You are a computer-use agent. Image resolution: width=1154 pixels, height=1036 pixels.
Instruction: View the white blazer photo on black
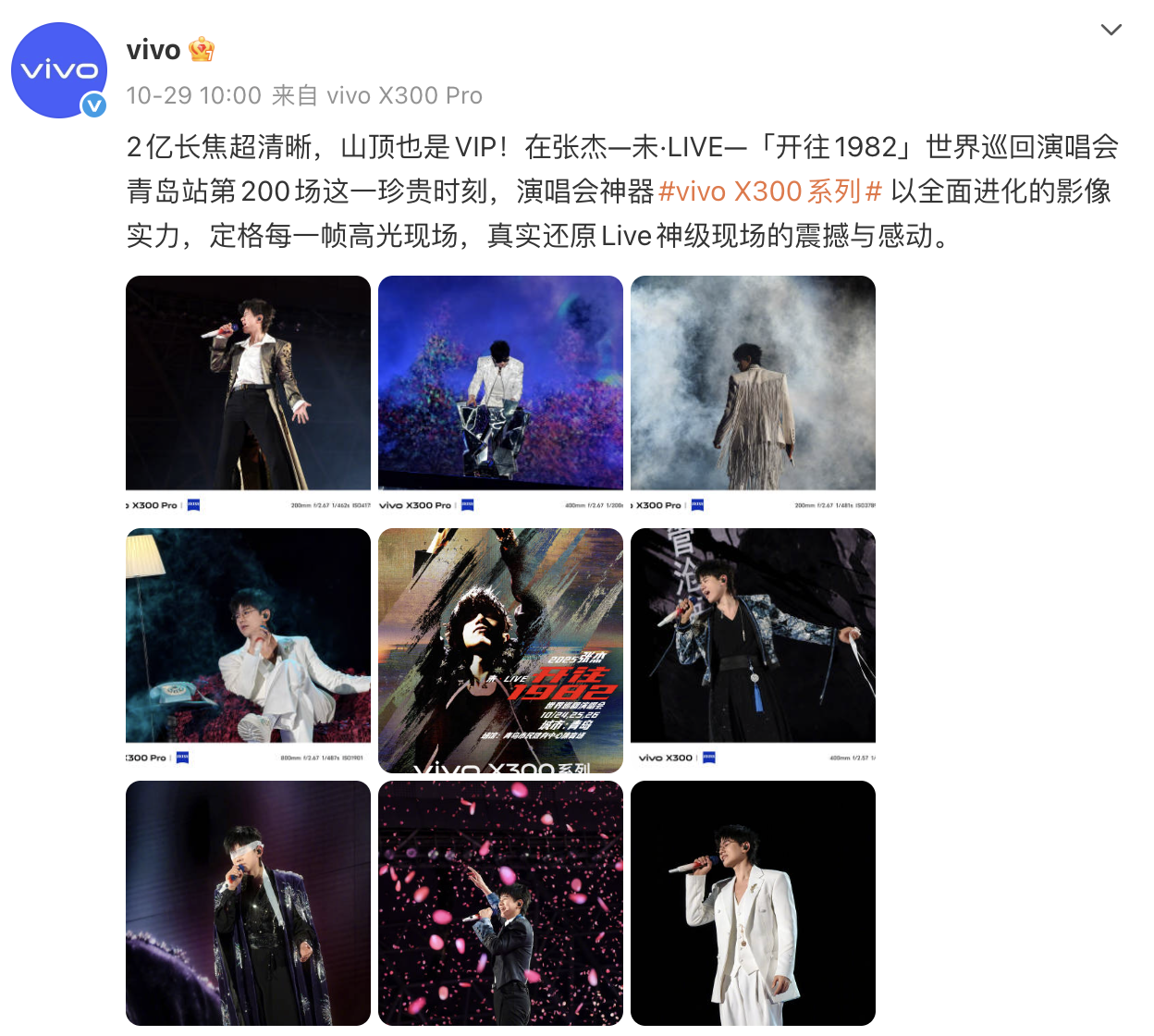pyautogui.click(x=753, y=902)
